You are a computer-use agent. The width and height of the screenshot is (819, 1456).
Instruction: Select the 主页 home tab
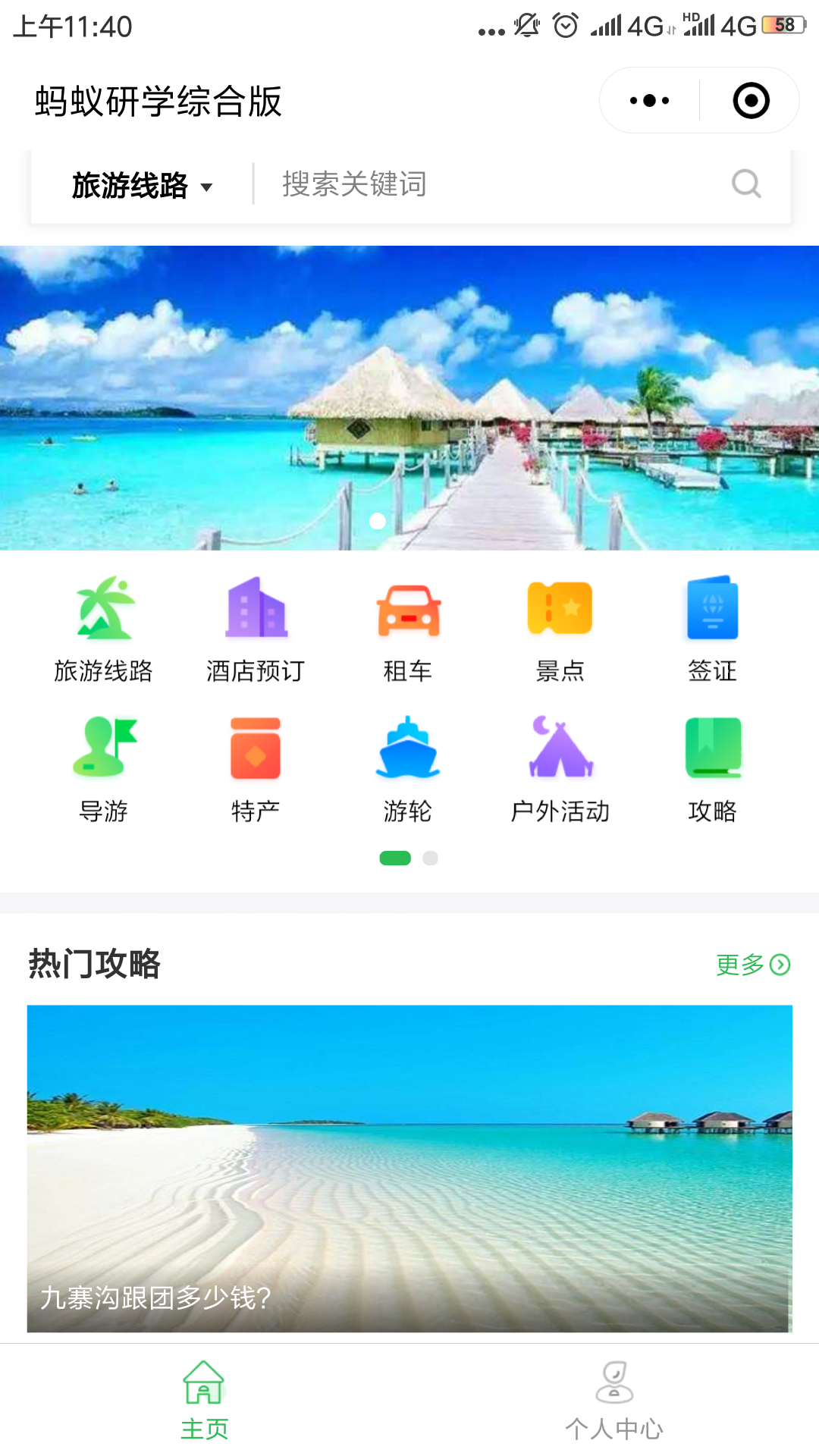coord(205,1401)
